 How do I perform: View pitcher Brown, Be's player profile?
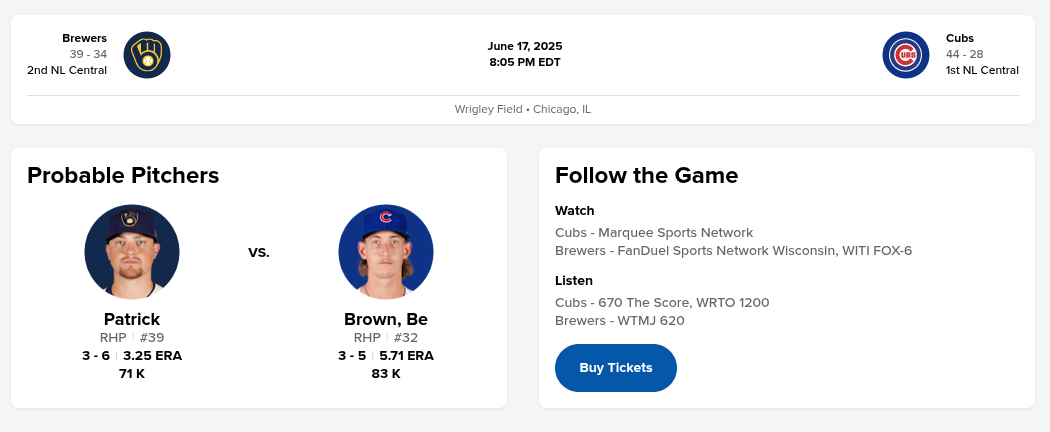click(x=385, y=319)
